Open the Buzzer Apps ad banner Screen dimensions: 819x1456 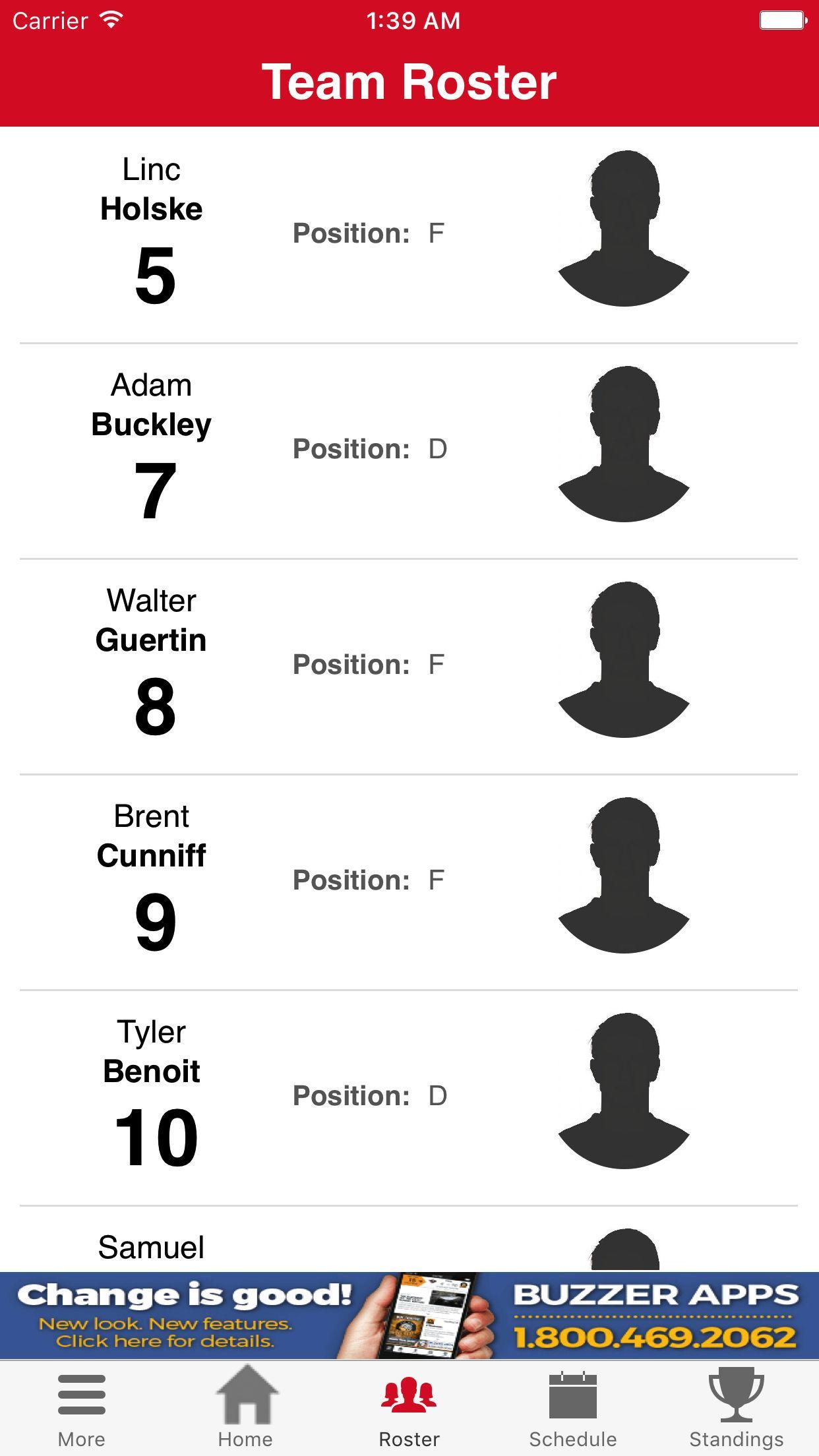point(409,1316)
